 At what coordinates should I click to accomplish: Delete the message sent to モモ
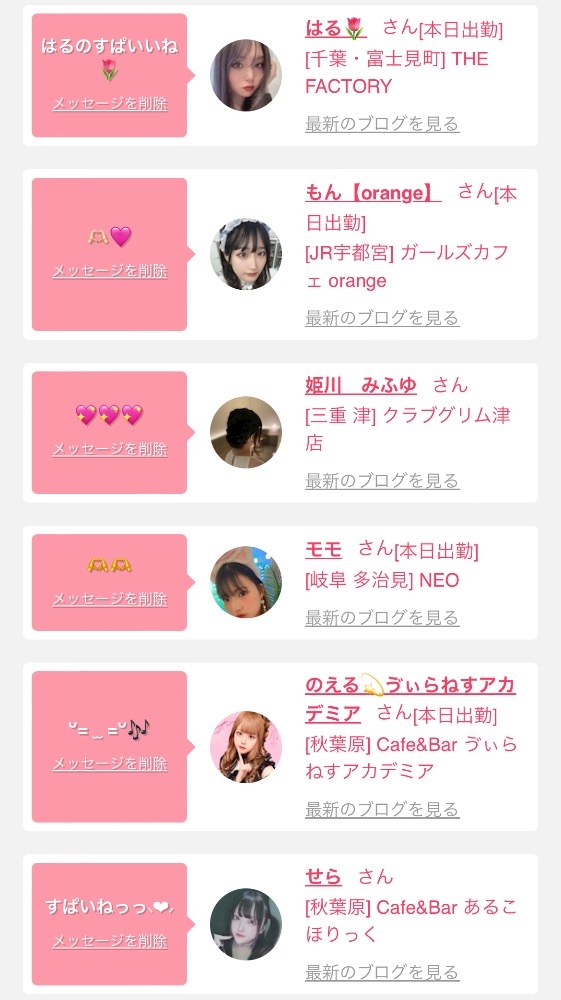click(110, 599)
